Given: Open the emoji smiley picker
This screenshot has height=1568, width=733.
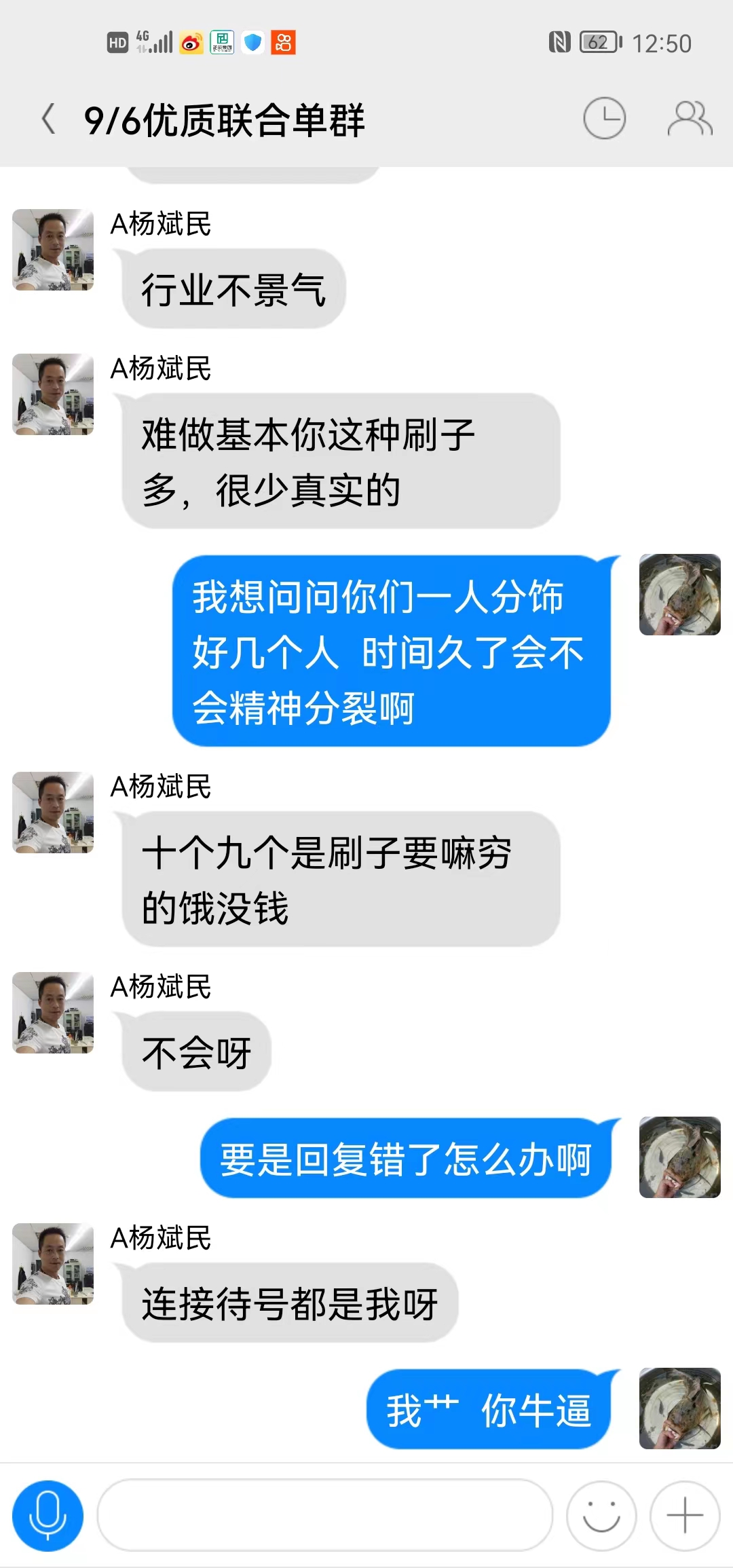Looking at the screenshot, I should (x=603, y=1515).
